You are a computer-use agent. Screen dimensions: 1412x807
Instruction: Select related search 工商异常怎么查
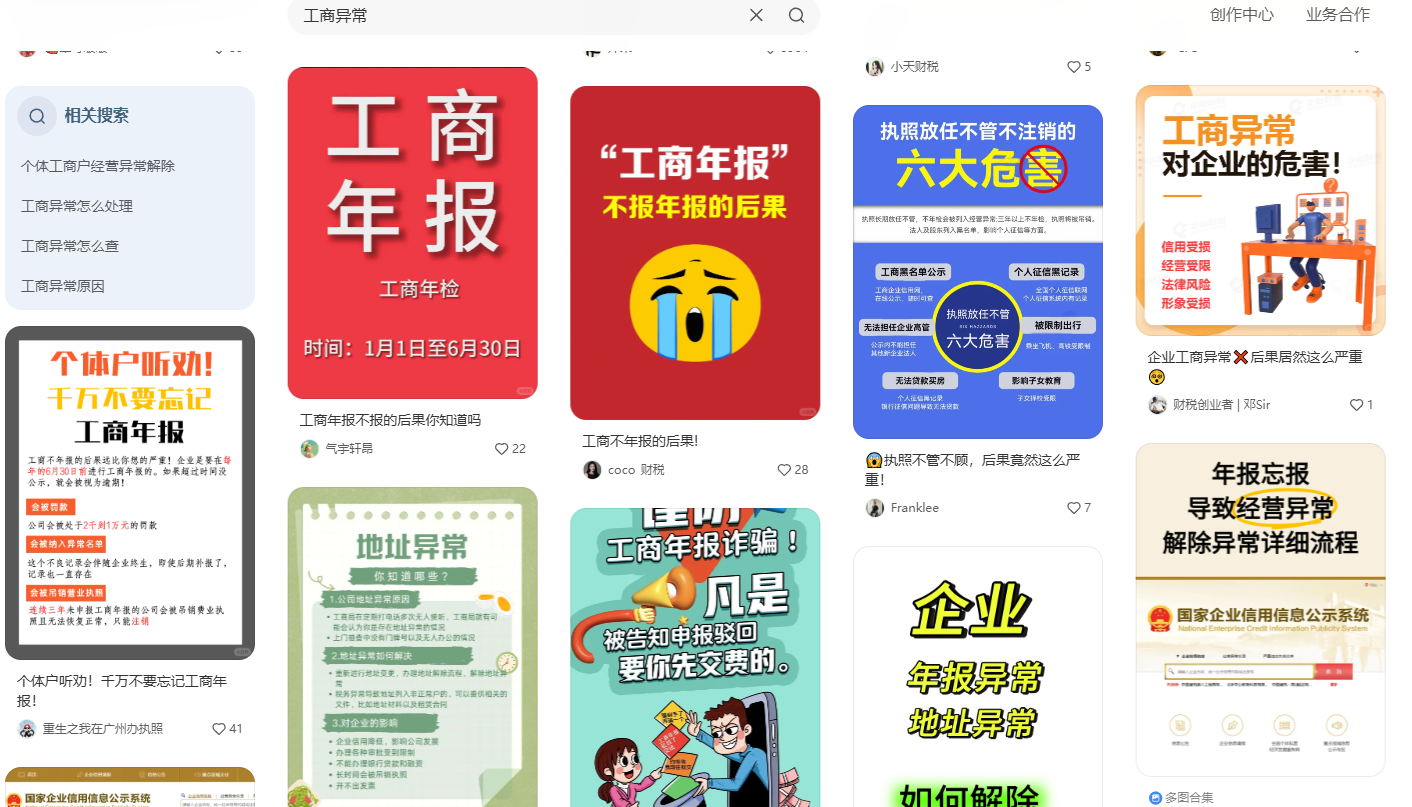tap(70, 246)
